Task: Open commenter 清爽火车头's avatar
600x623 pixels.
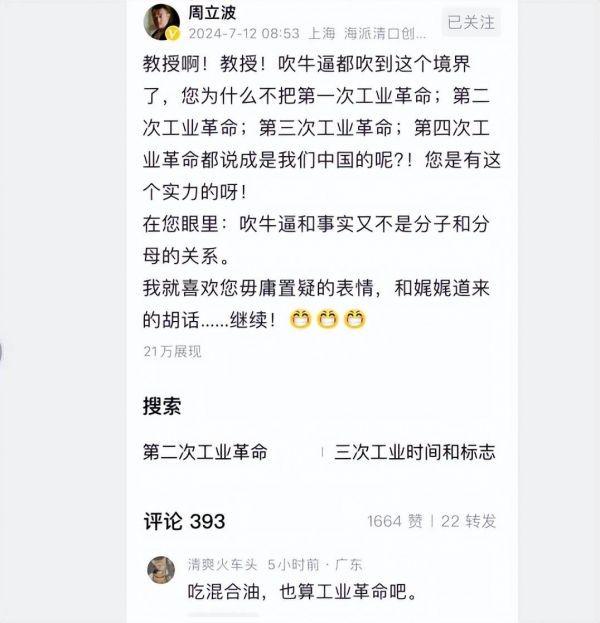Action: click(161, 570)
